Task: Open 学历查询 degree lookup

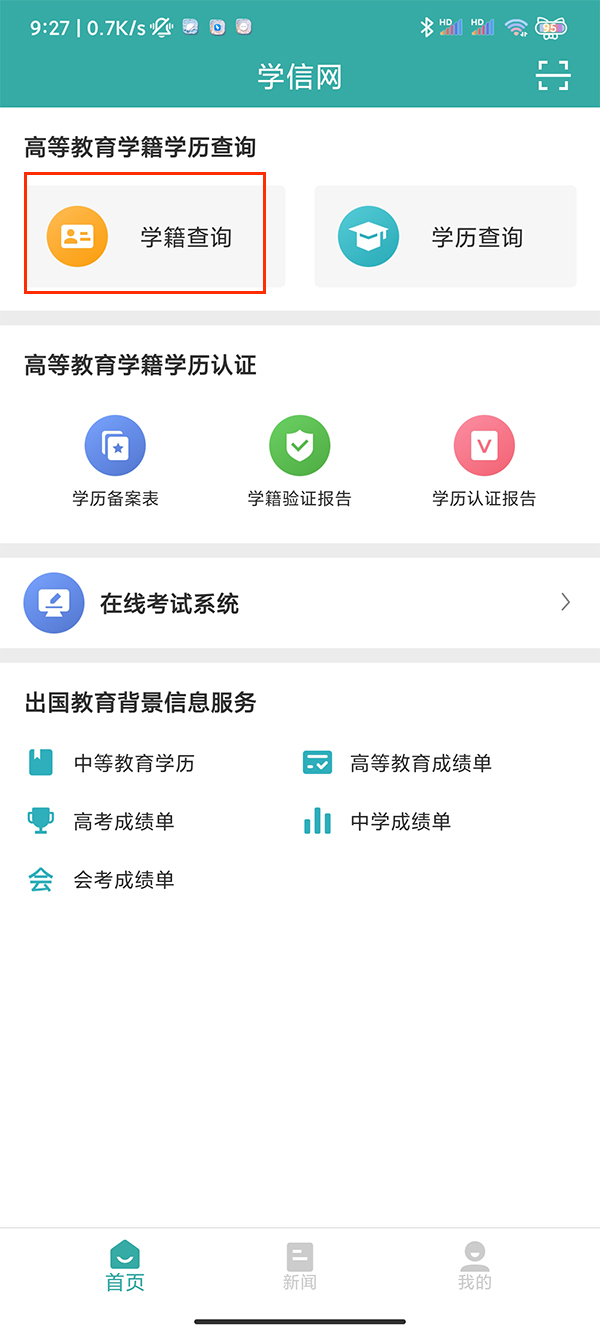Action: (x=445, y=237)
